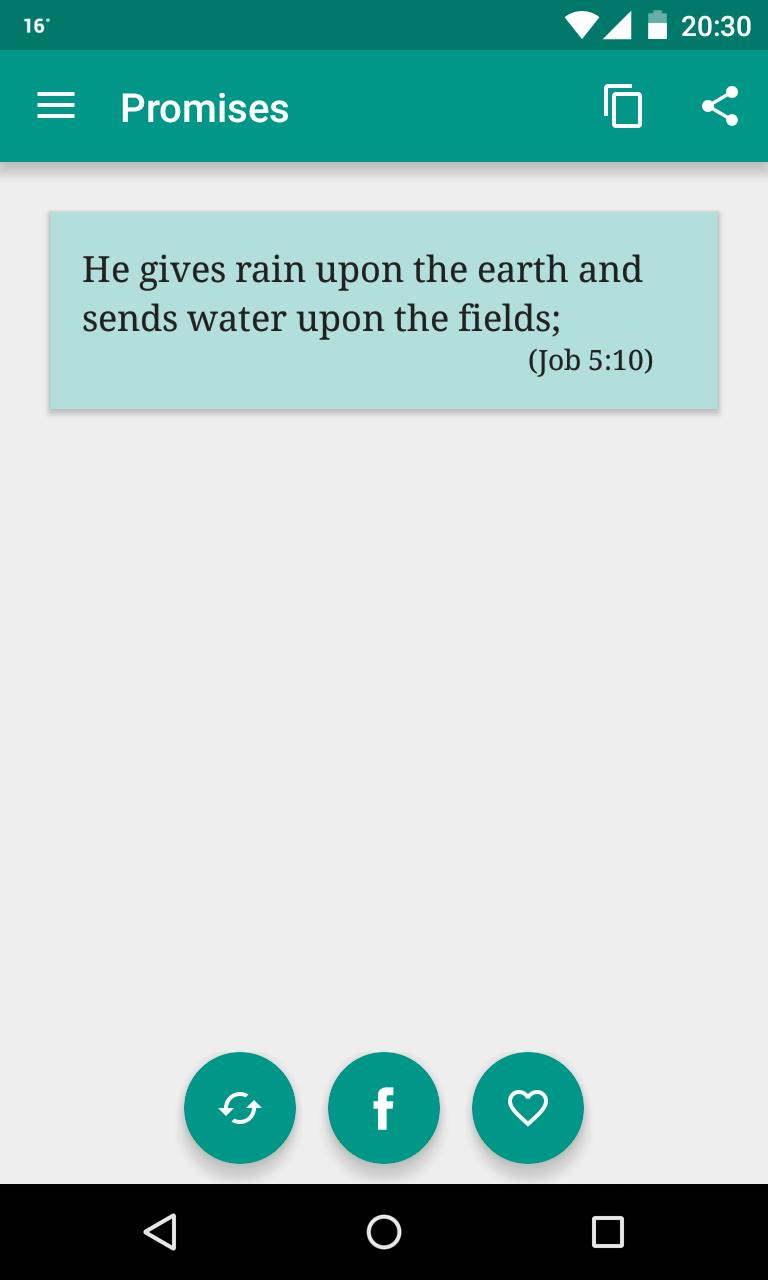Open the hamburger navigation drawer menu
This screenshot has width=768, height=1280.
(56, 106)
